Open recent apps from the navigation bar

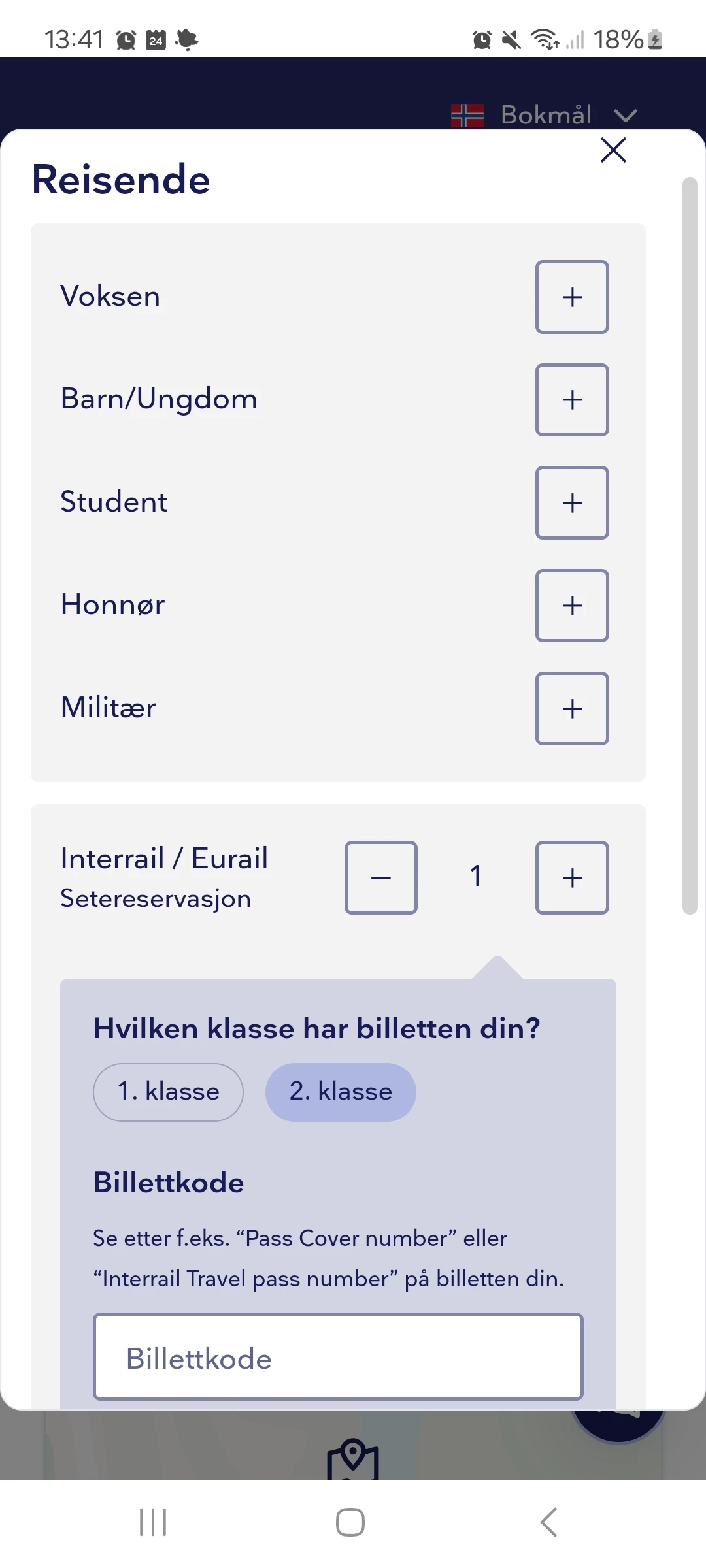click(x=153, y=1522)
